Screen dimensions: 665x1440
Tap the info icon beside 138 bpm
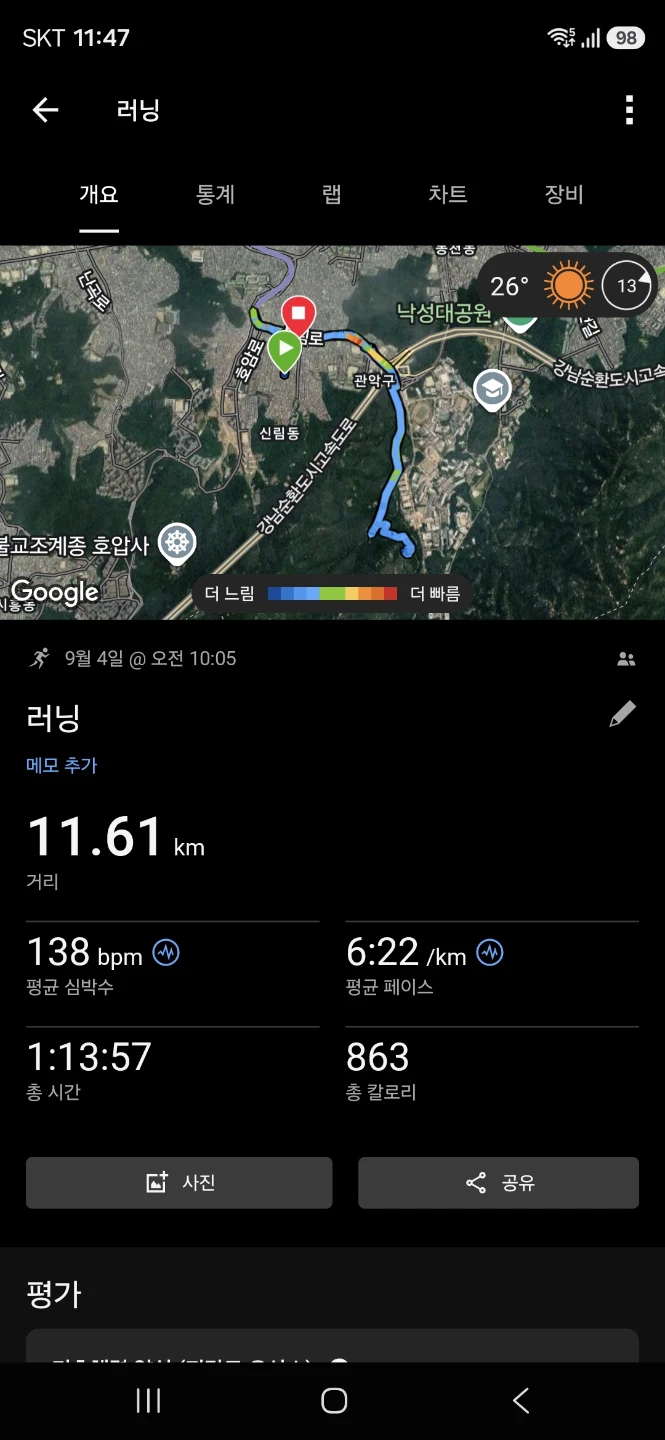tap(166, 952)
